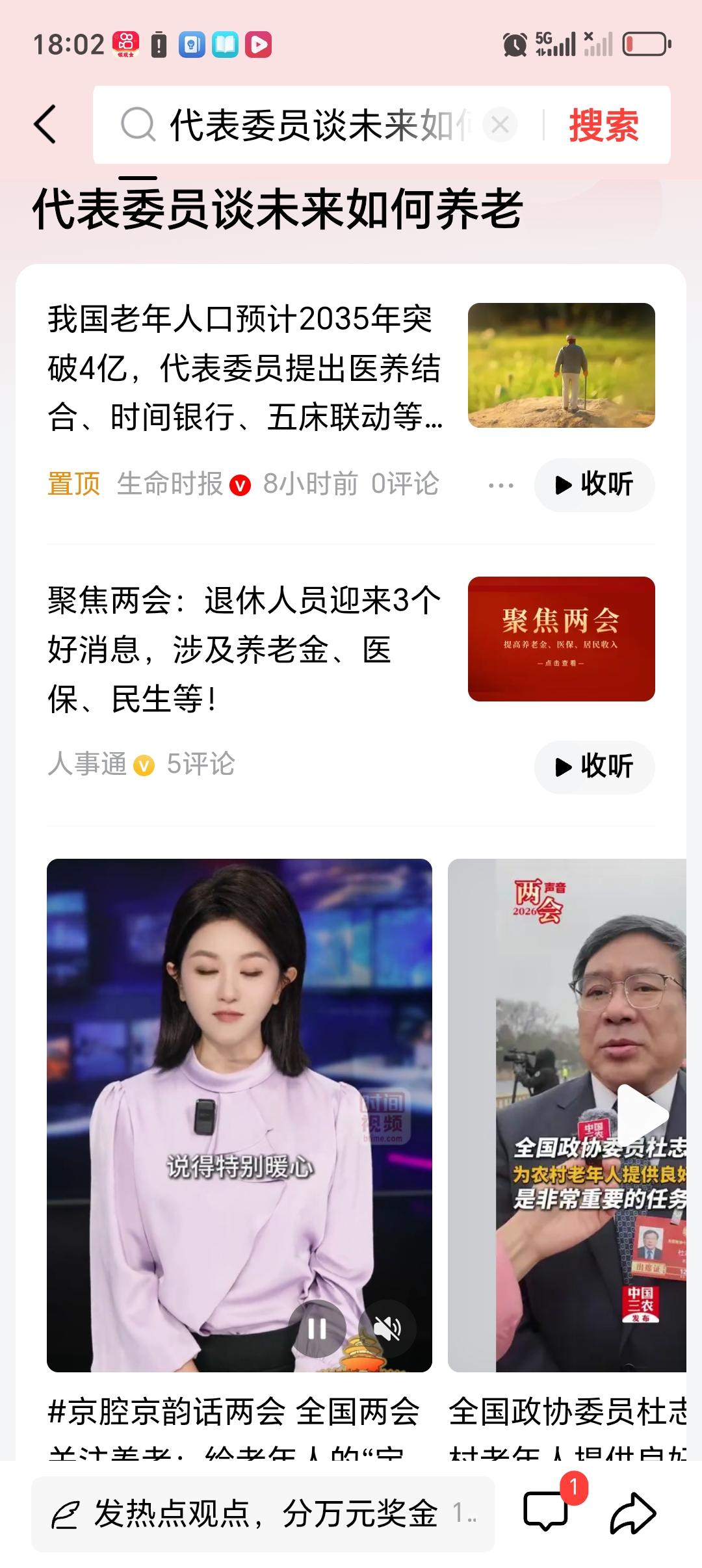Screen dimensions: 702x1568
Task: Pause the left playing news video
Action: point(317,1328)
